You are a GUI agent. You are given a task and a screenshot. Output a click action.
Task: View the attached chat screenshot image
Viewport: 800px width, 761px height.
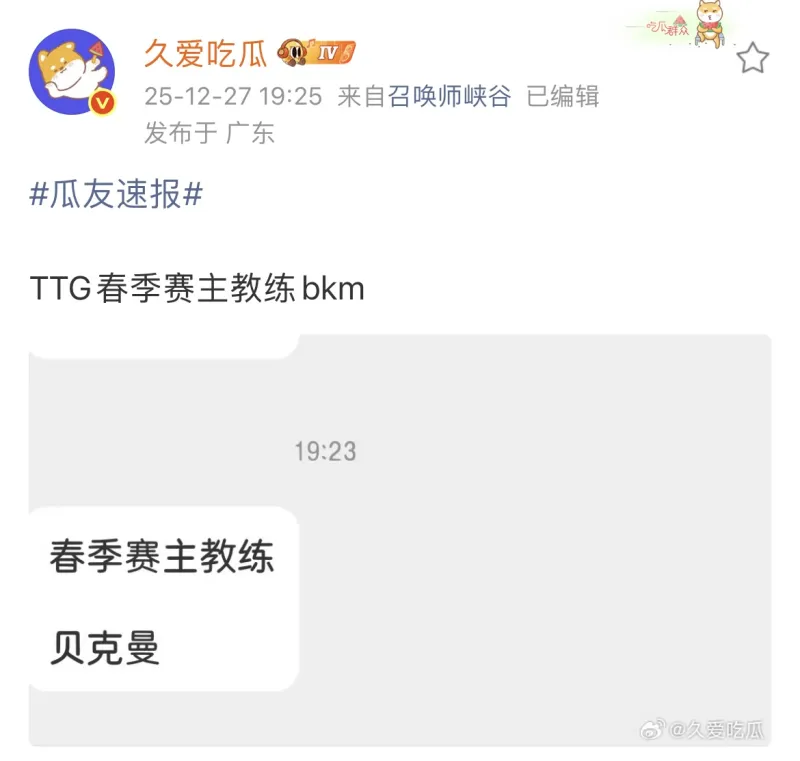(400, 540)
